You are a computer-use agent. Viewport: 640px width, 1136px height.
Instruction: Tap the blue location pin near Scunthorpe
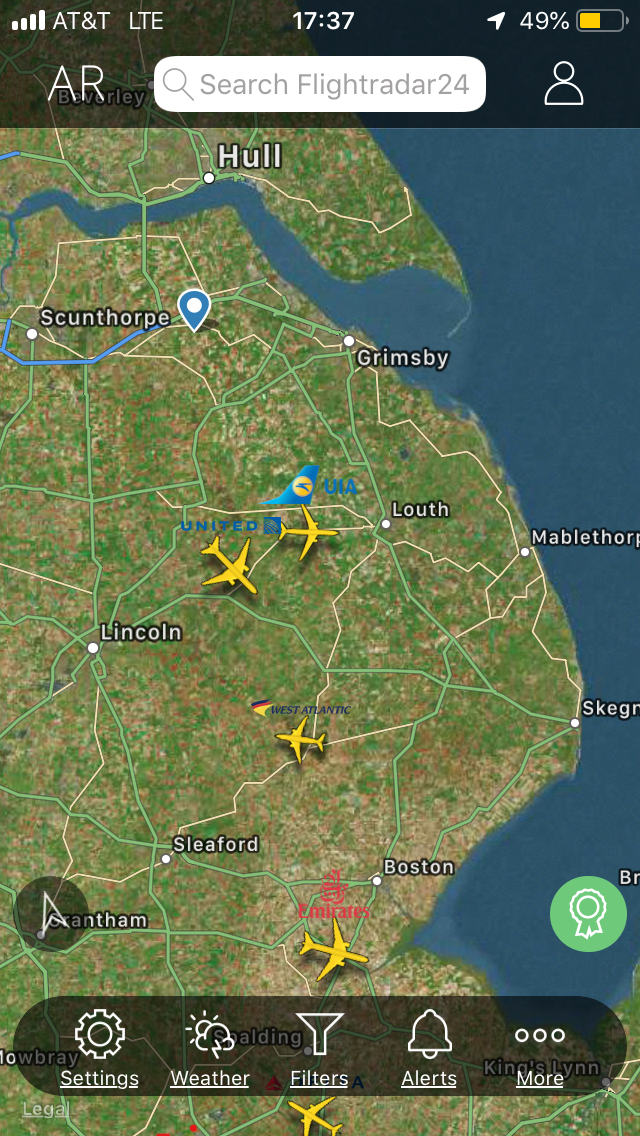[193, 308]
